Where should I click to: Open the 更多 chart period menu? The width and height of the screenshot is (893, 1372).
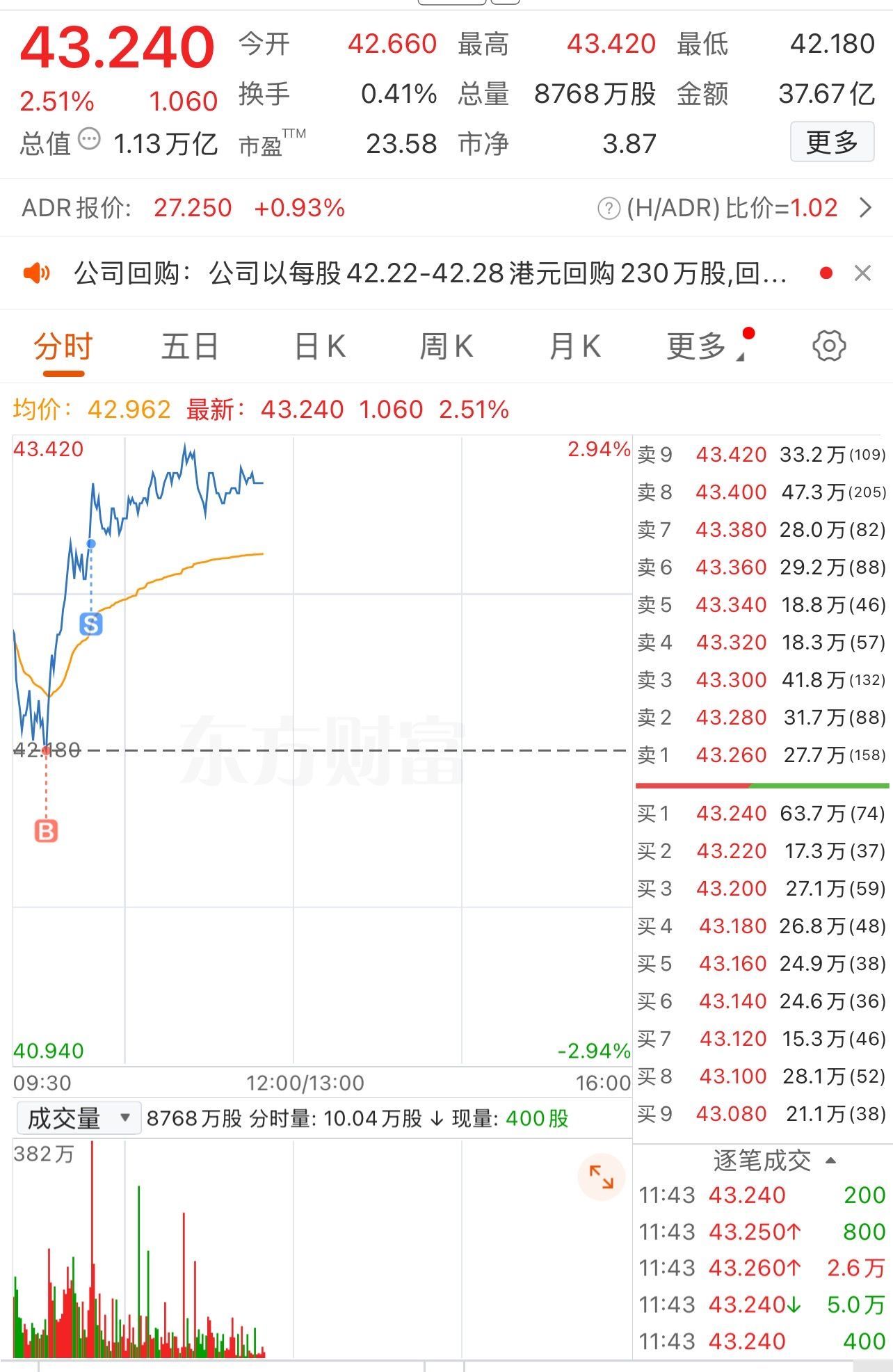click(x=698, y=347)
